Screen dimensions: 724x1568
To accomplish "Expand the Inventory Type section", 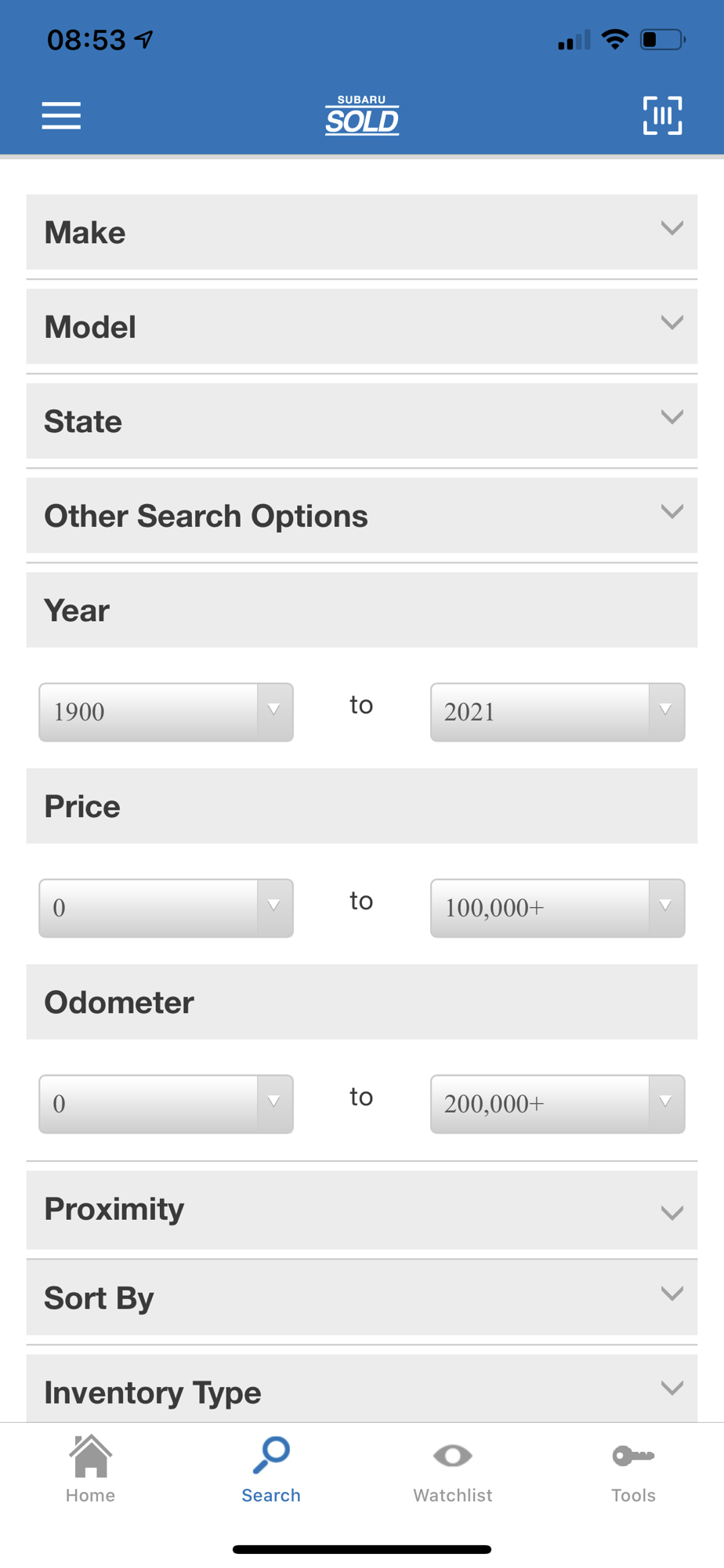I will 362,1388.
